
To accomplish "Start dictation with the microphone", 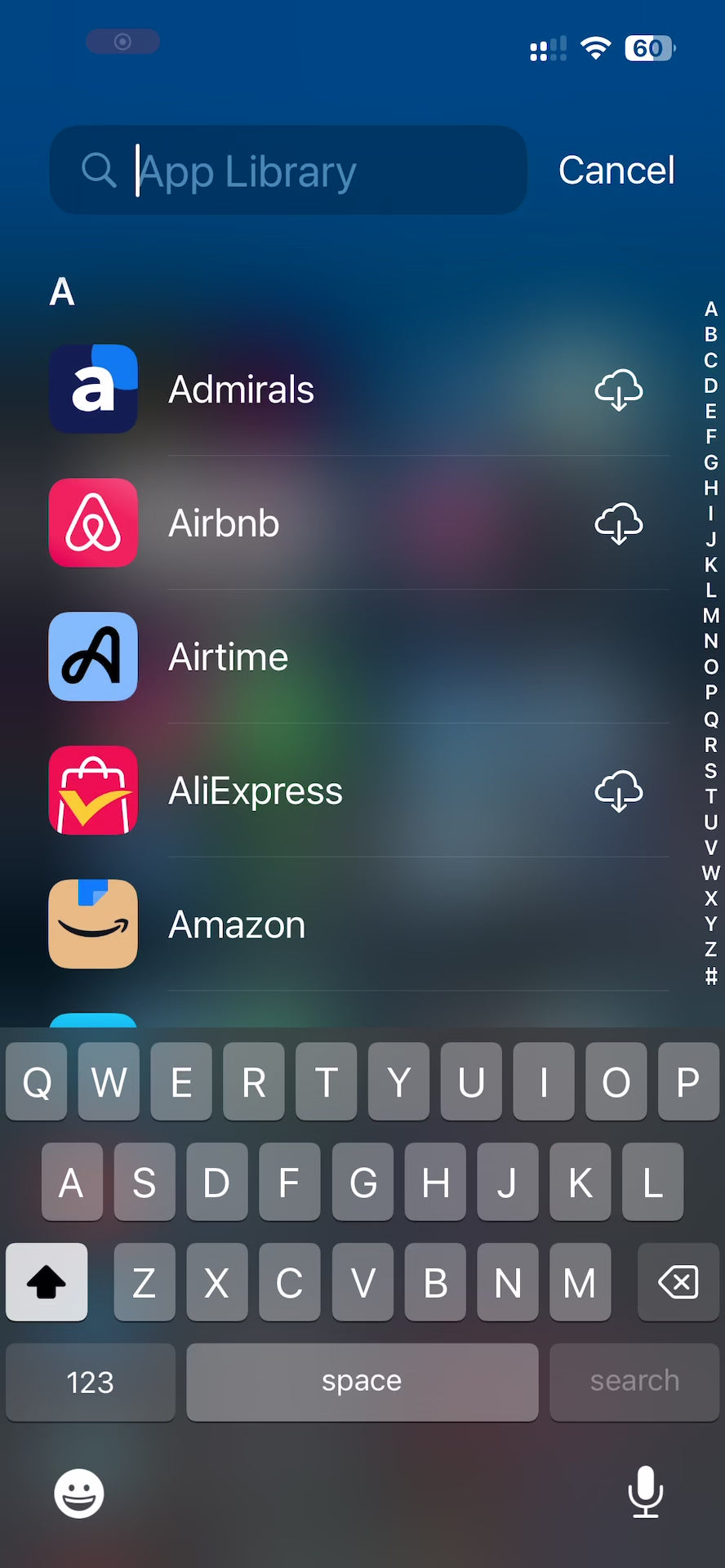I will [x=645, y=1492].
